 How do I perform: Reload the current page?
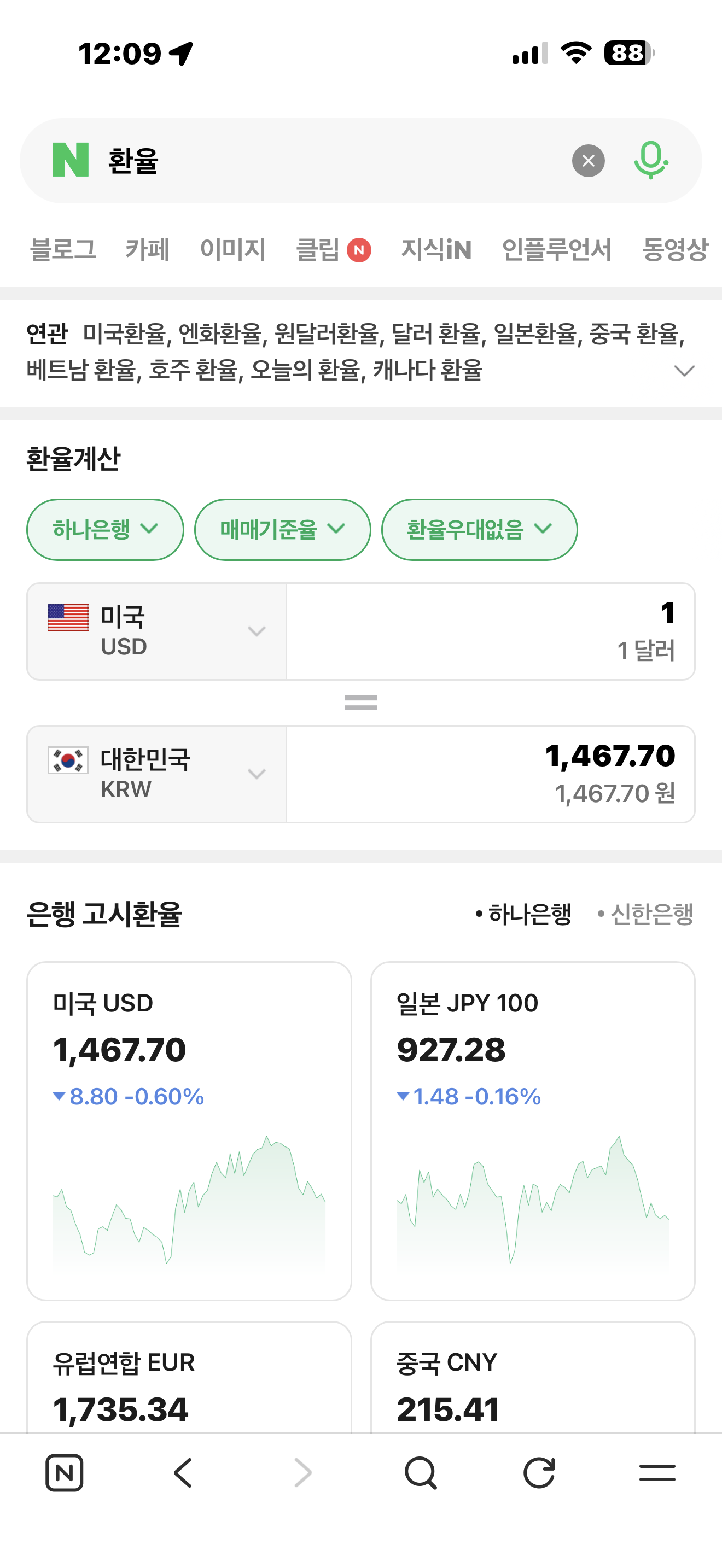tap(539, 1473)
